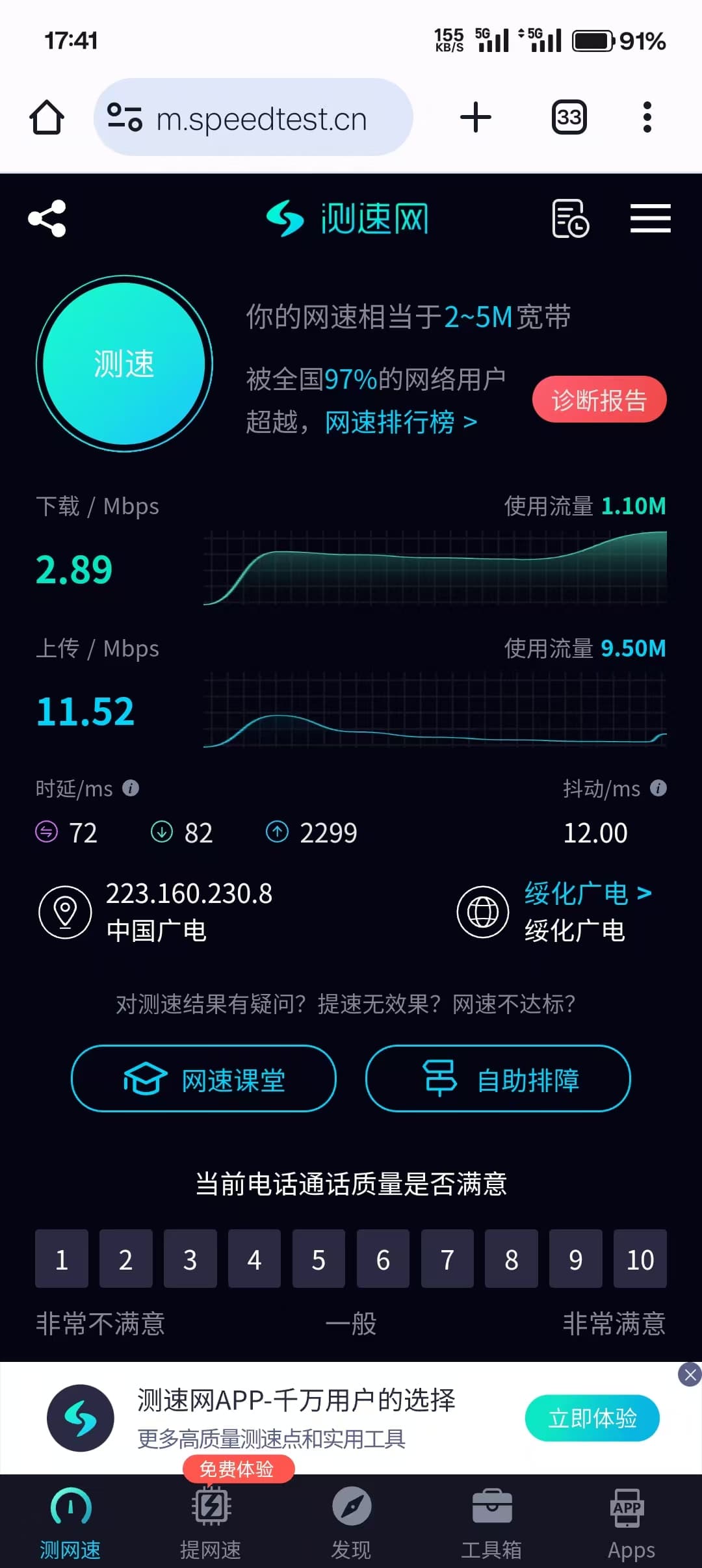Open a new browser tab

[476, 118]
